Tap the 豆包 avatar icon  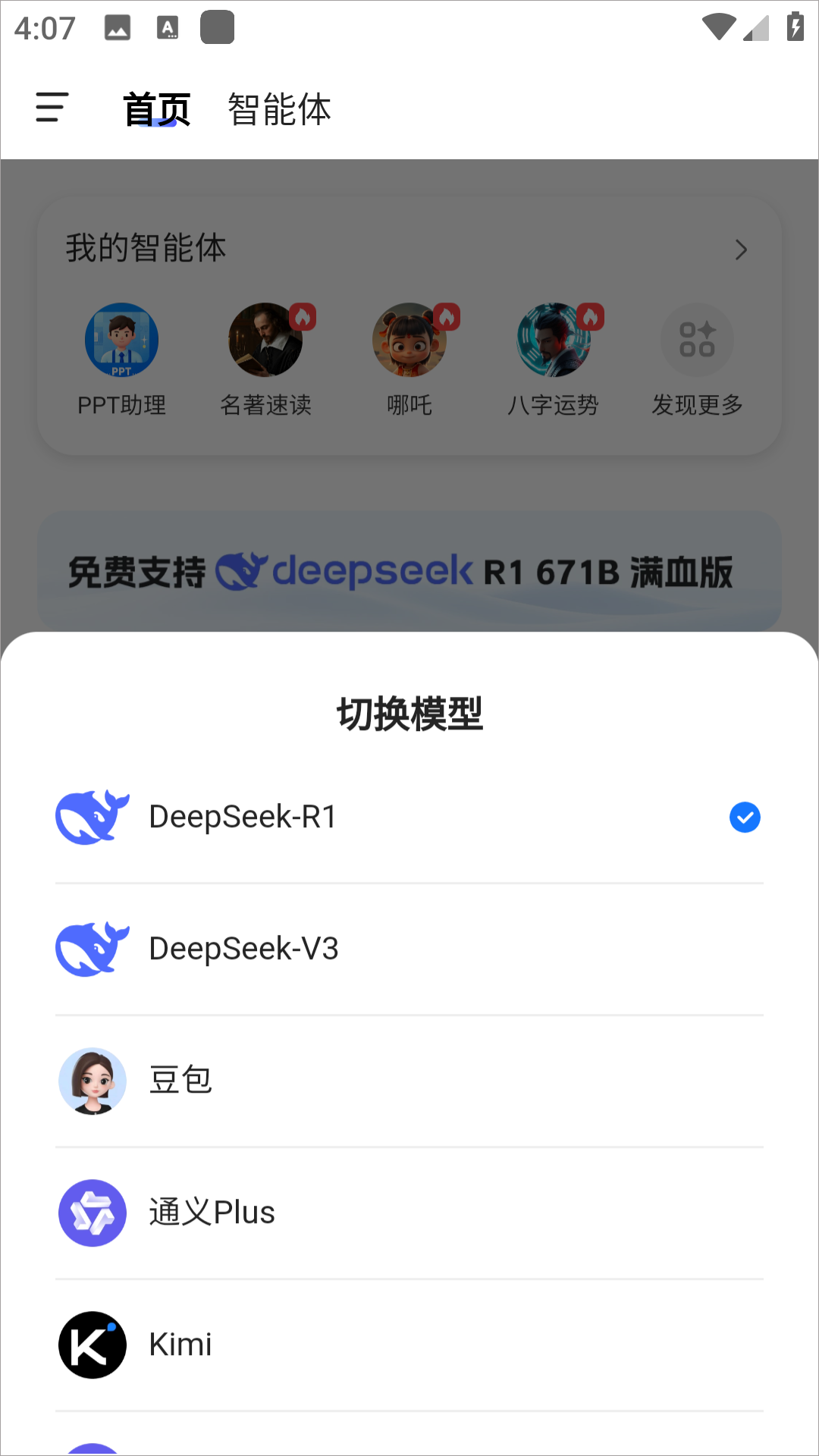point(93,1081)
